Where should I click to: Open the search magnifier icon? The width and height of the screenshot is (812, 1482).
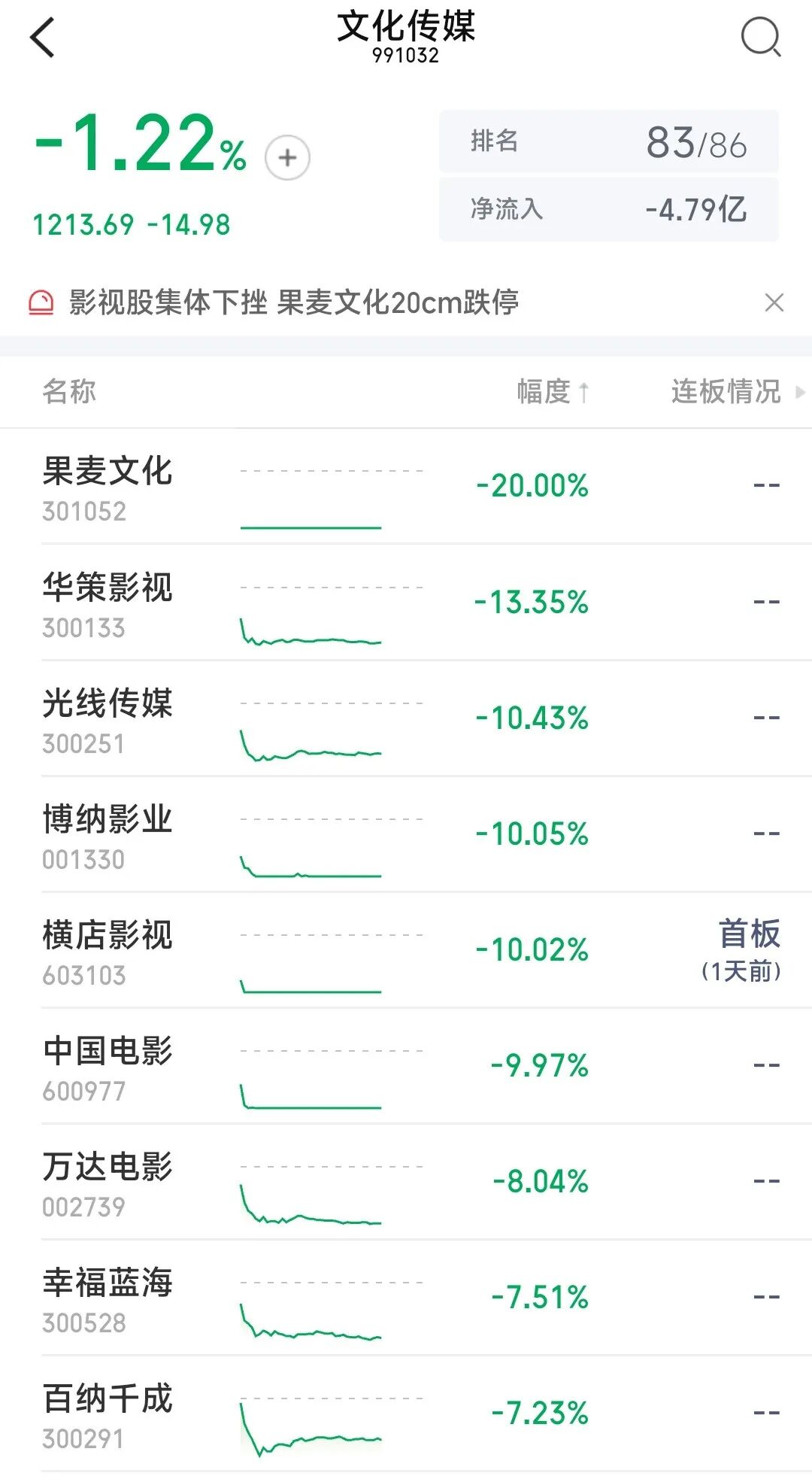760,37
